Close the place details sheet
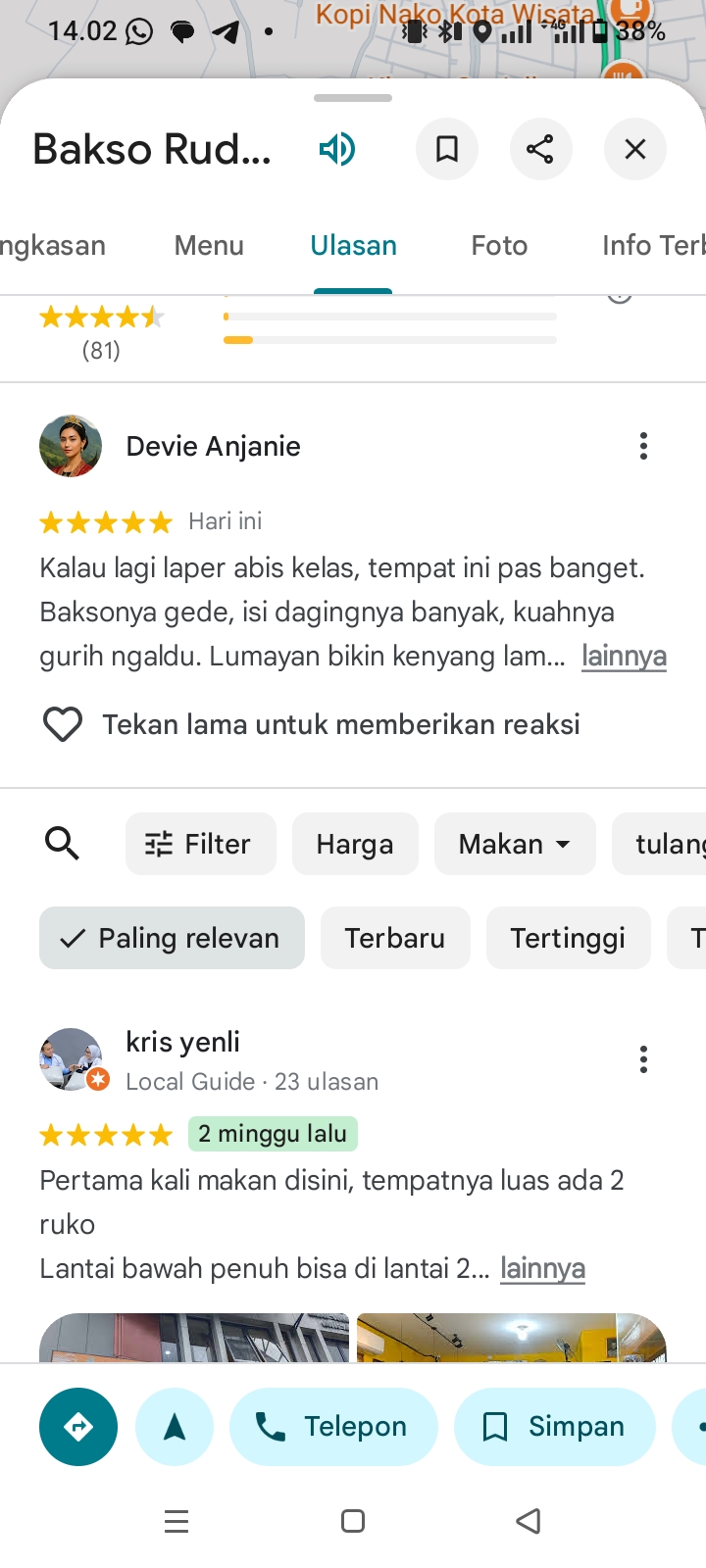 coord(635,149)
